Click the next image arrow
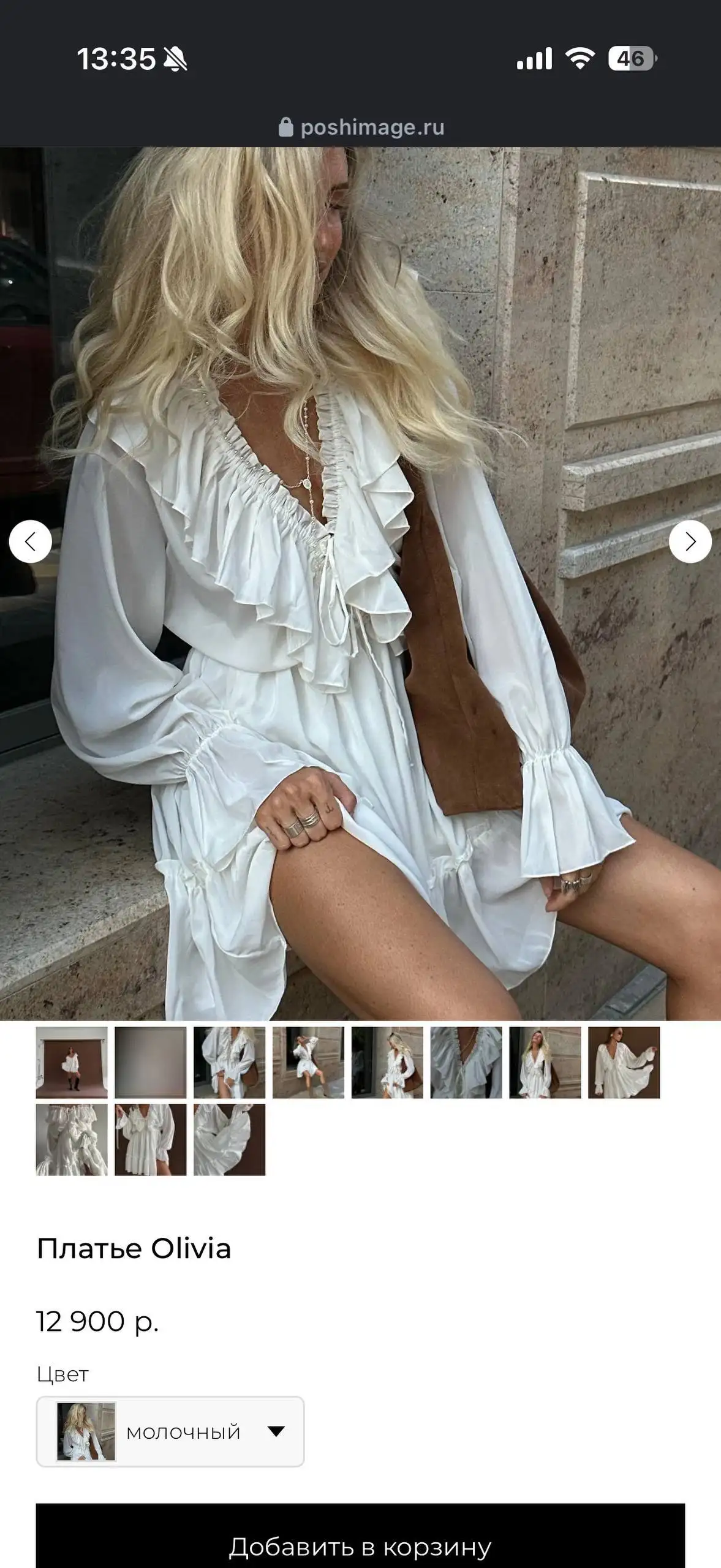The height and width of the screenshot is (1568, 721). point(691,541)
